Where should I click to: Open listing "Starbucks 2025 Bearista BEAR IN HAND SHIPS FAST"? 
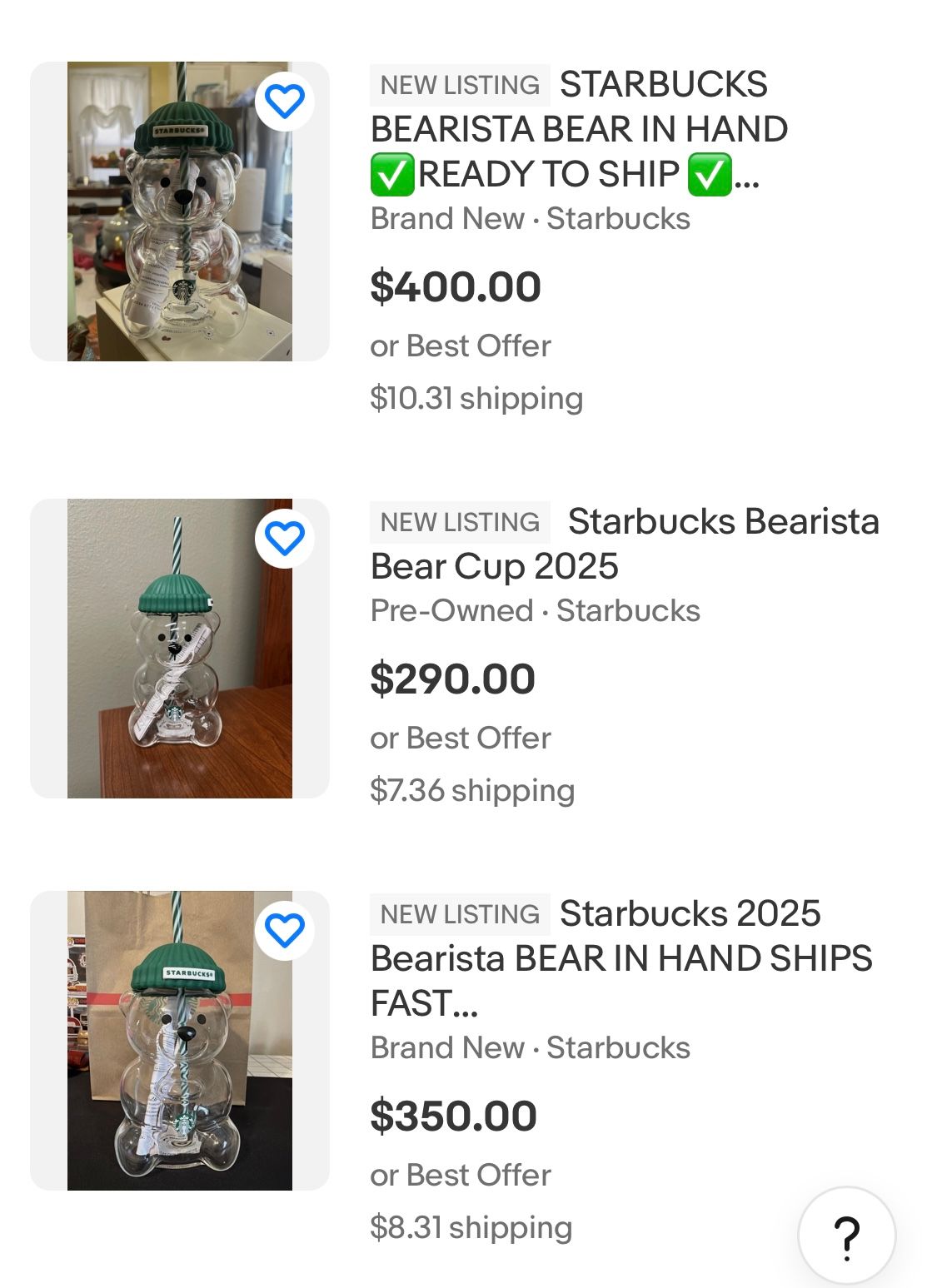(621, 958)
